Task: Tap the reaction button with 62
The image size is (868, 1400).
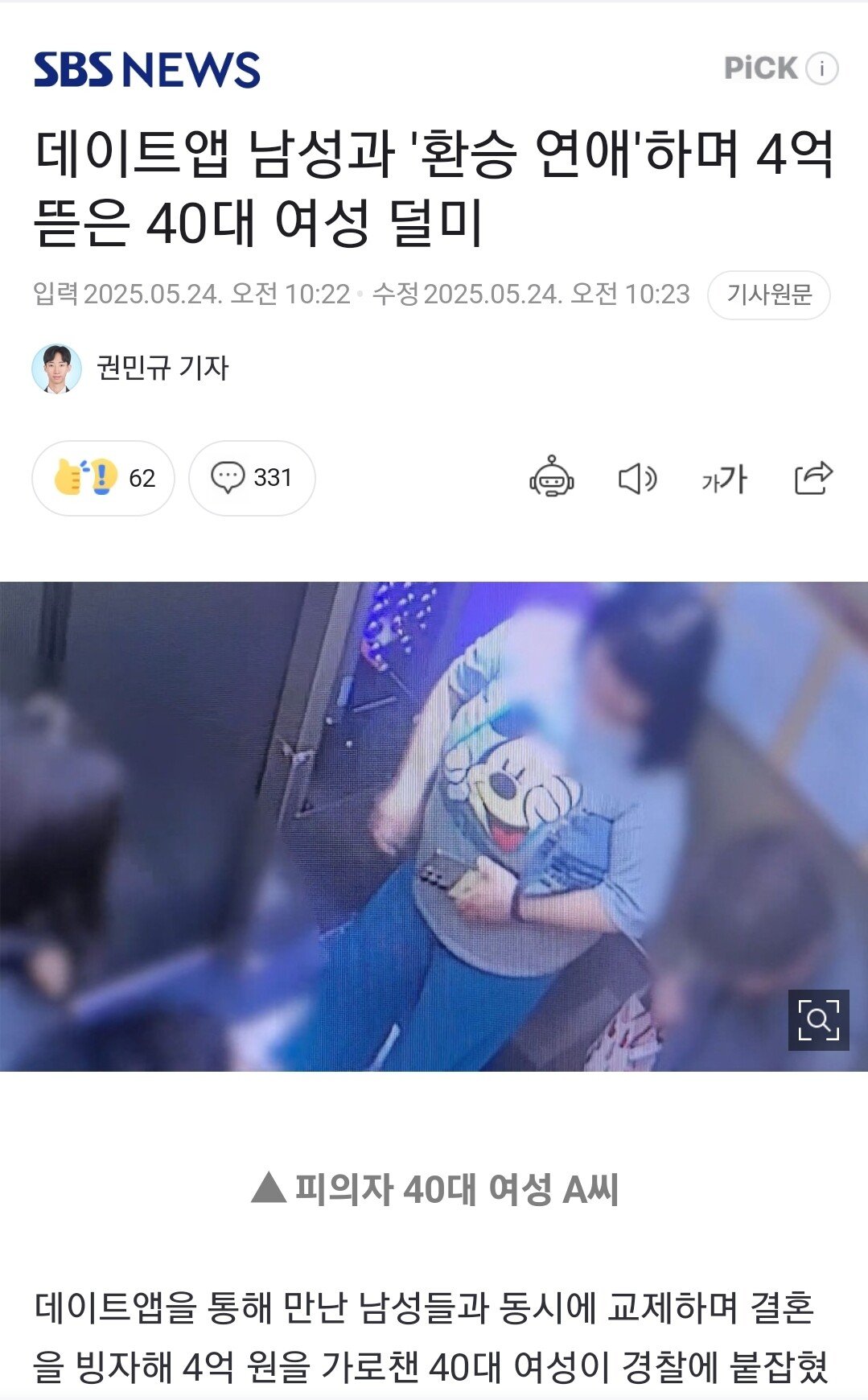Action: point(103,478)
